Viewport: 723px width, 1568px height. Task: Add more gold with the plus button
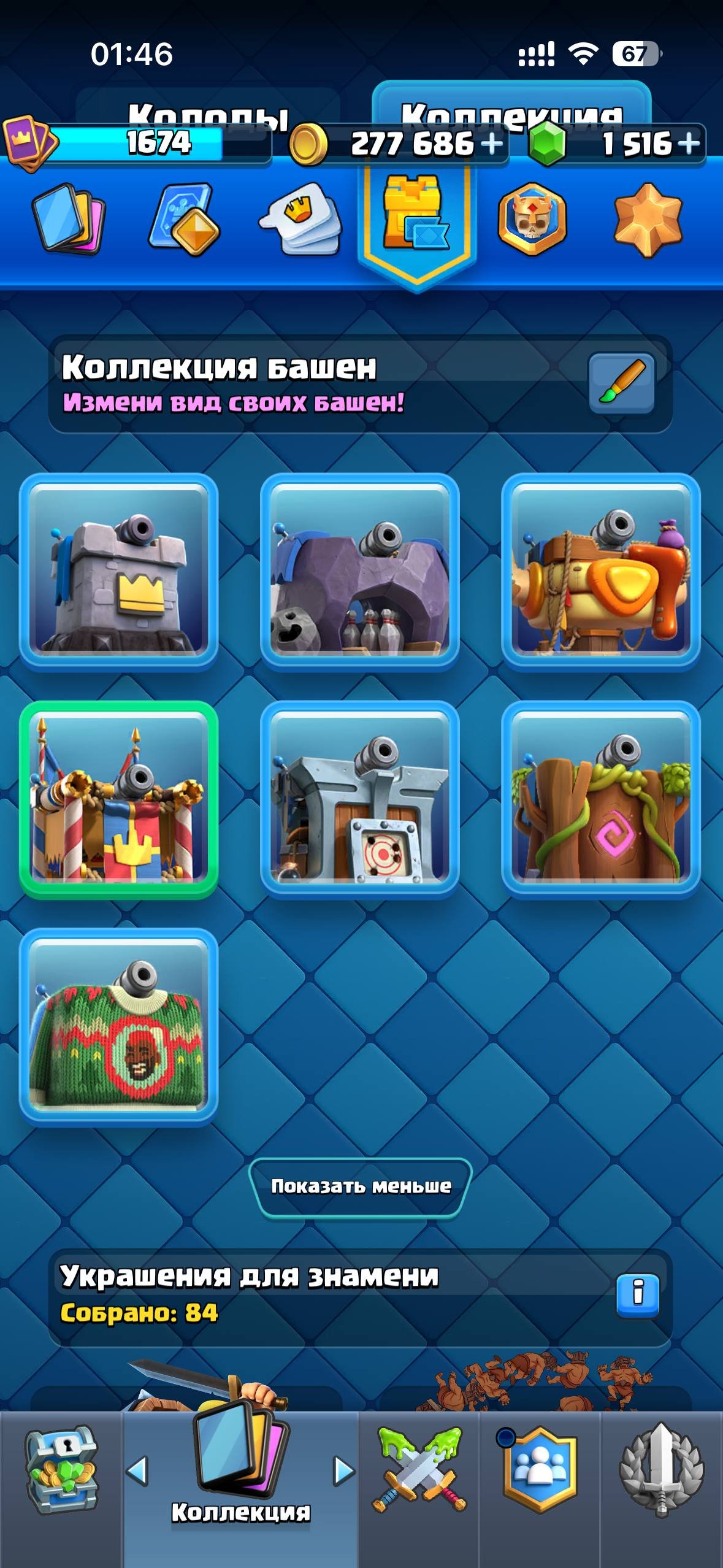(491, 144)
